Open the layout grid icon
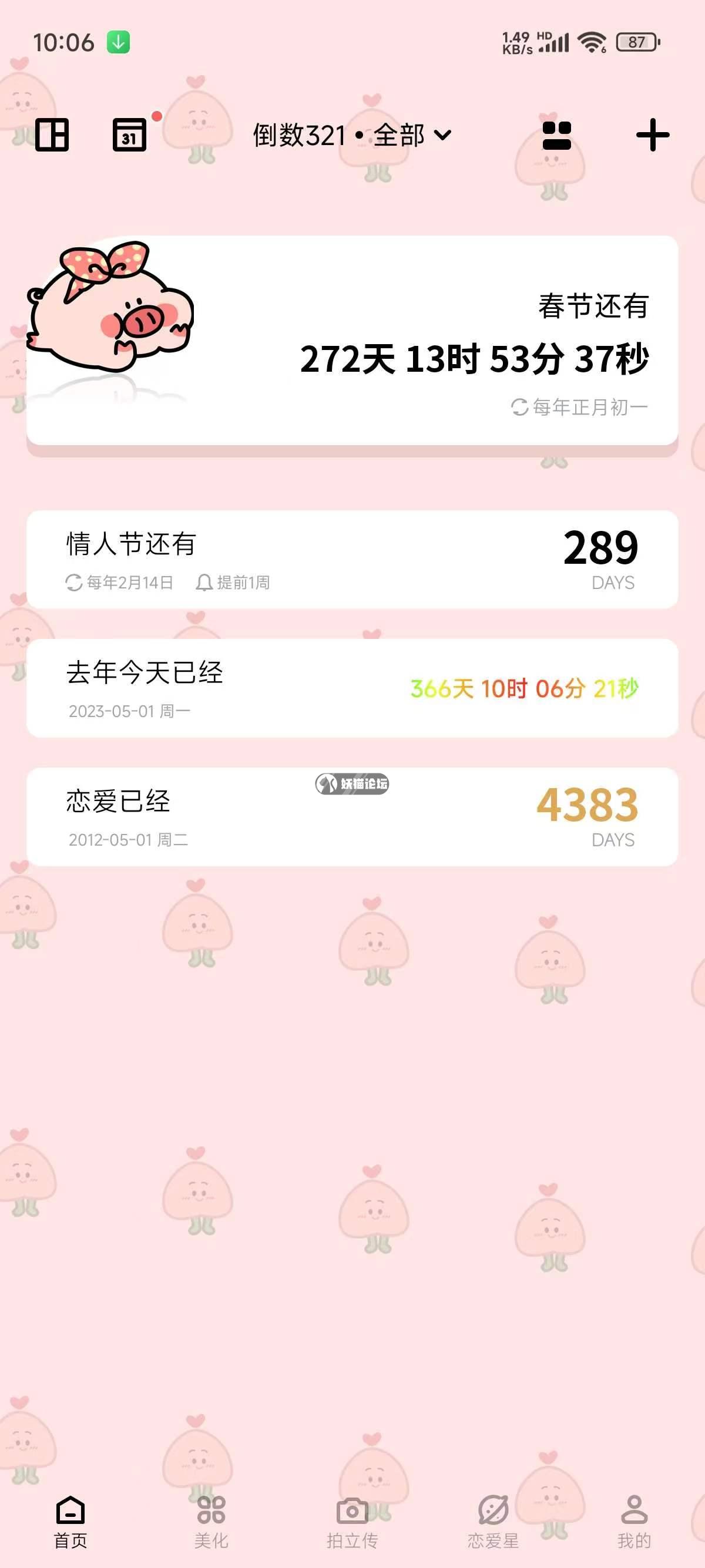Screen dimensions: 705x1568 coord(52,134)
